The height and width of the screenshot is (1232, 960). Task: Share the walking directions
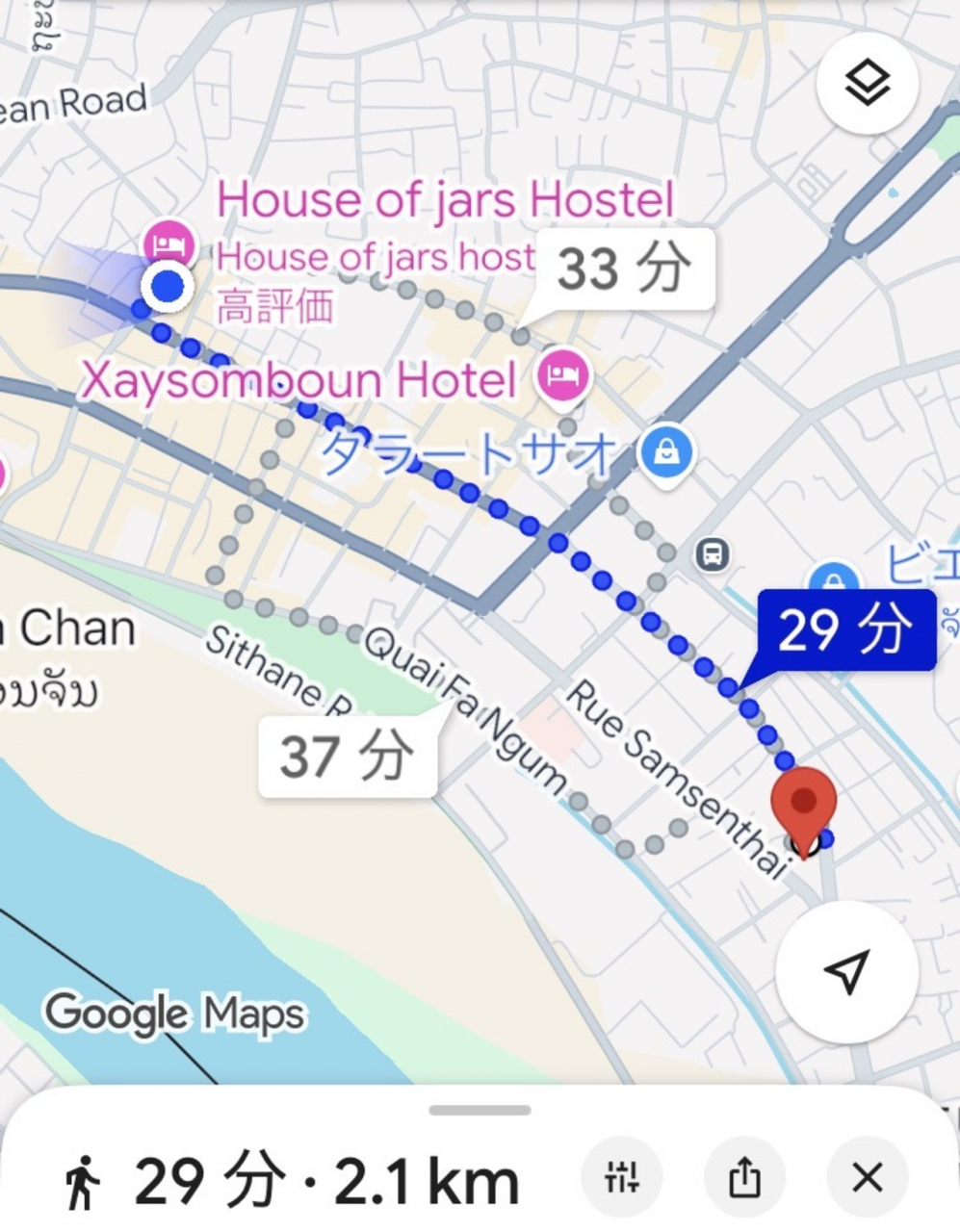tap(744, 1176)
